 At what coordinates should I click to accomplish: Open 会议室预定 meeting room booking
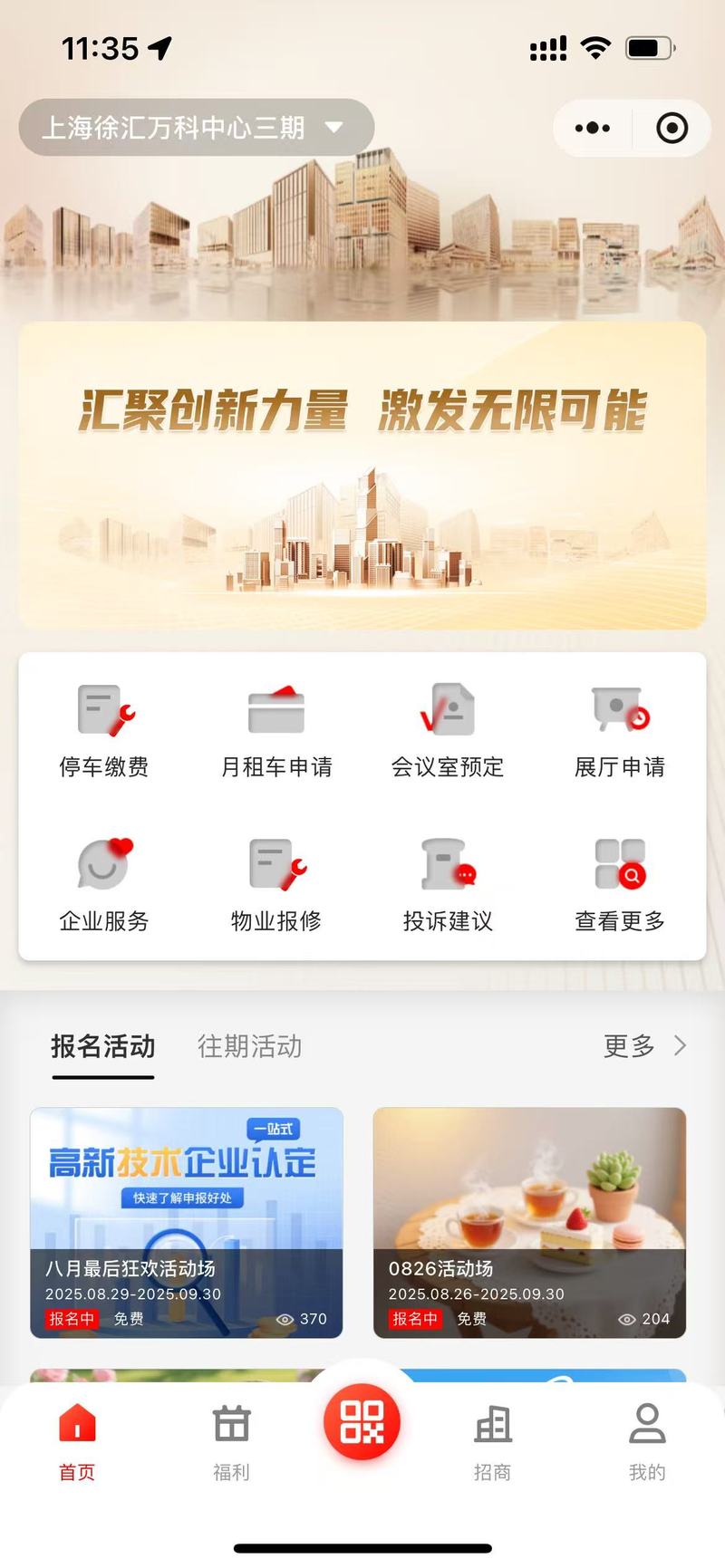tap(448, 731)
